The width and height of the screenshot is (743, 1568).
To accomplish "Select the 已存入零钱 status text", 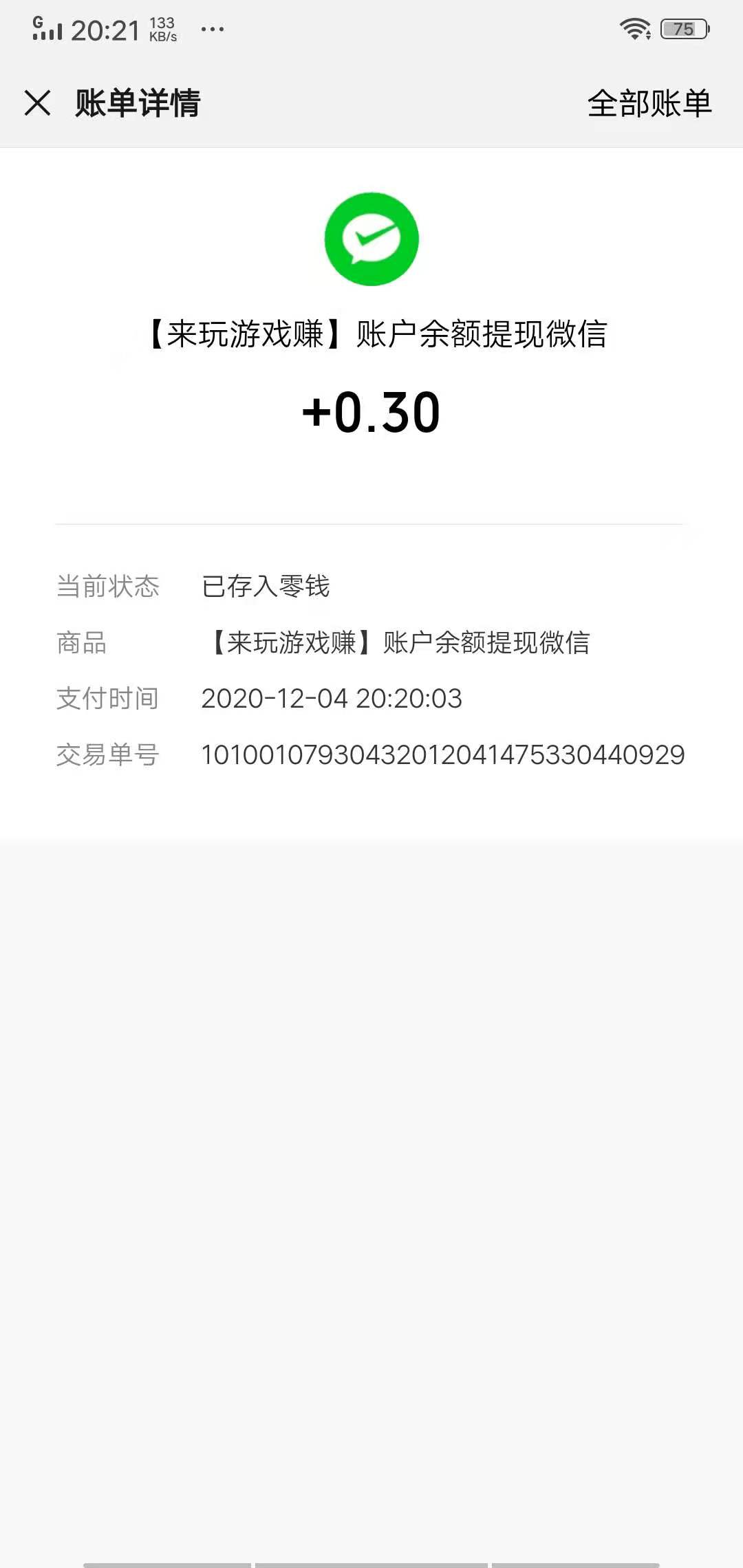I will 265,587.
